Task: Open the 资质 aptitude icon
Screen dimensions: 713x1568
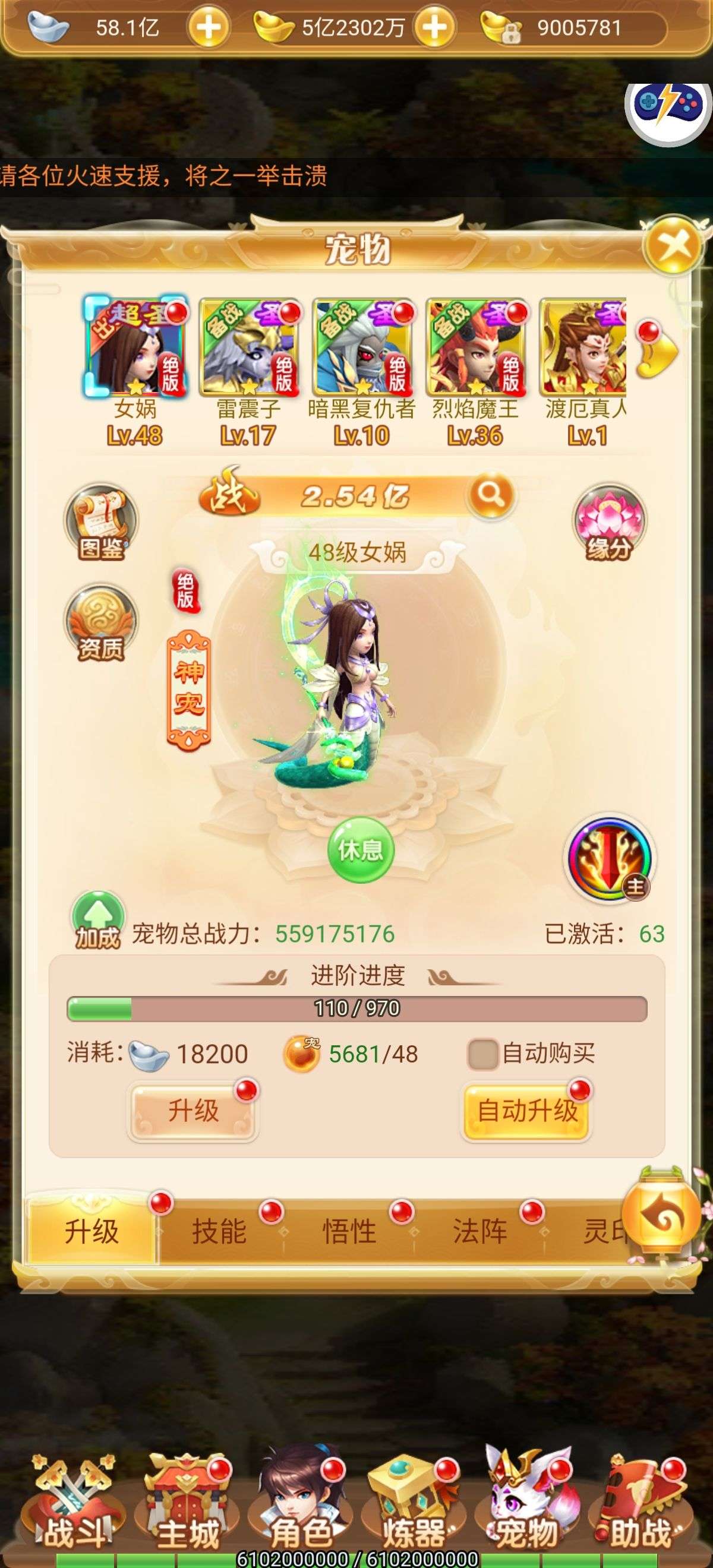Action: 101,622
